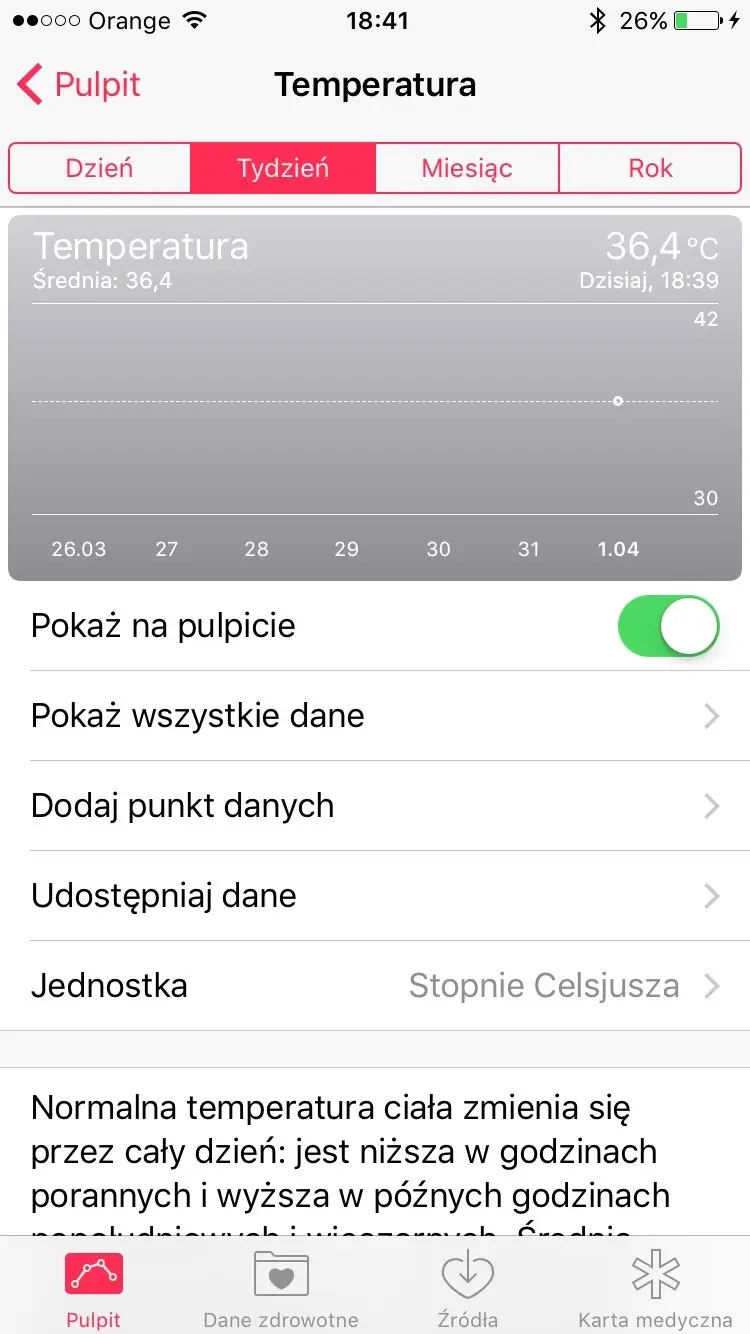Open the Źródła tab
Viewport: 750px width, 1334px height.
click(x=468, y=1288)
